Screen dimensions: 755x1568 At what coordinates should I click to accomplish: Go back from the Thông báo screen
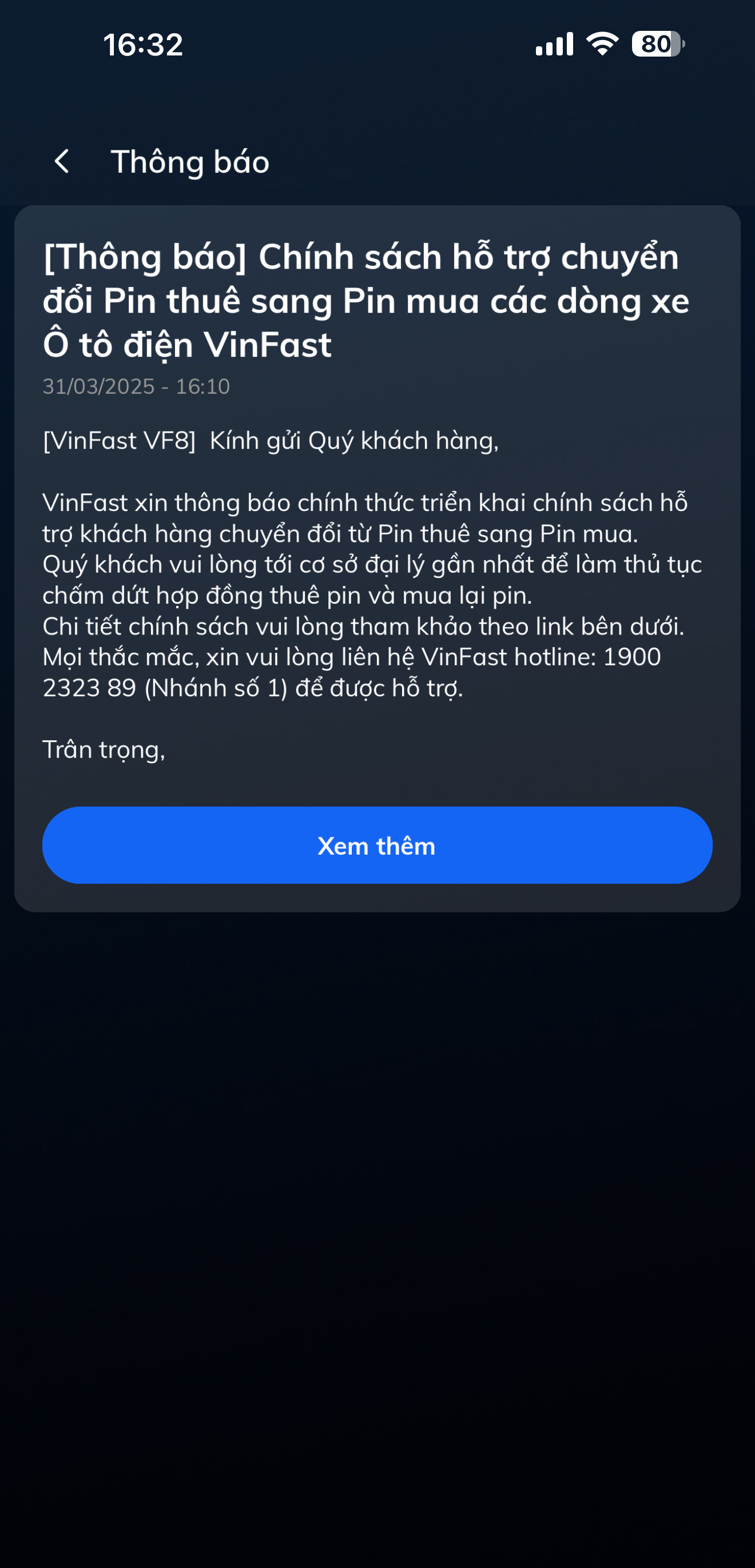pyautogui.click(x=62, y=162)
